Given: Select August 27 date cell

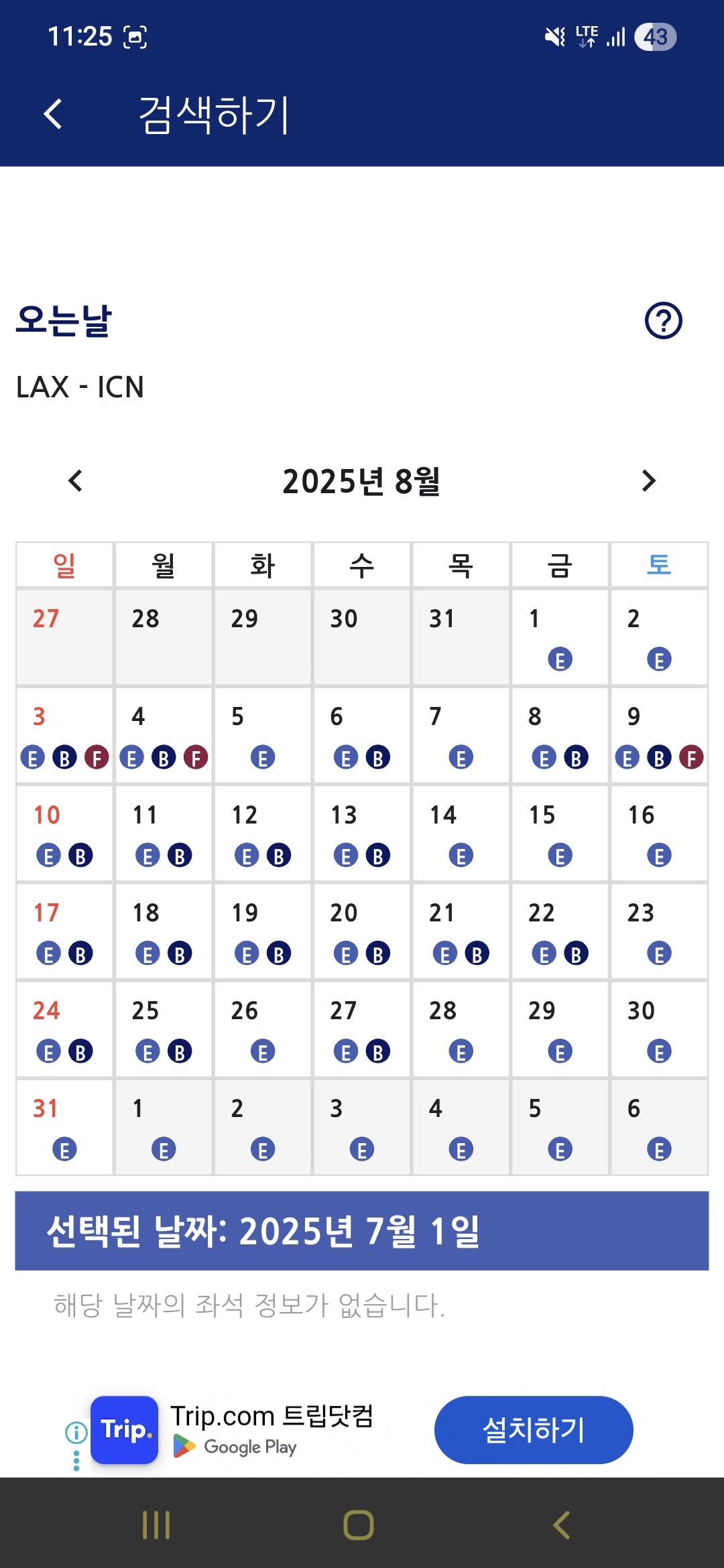Looking at the screenshot, I should [362, 1029].
